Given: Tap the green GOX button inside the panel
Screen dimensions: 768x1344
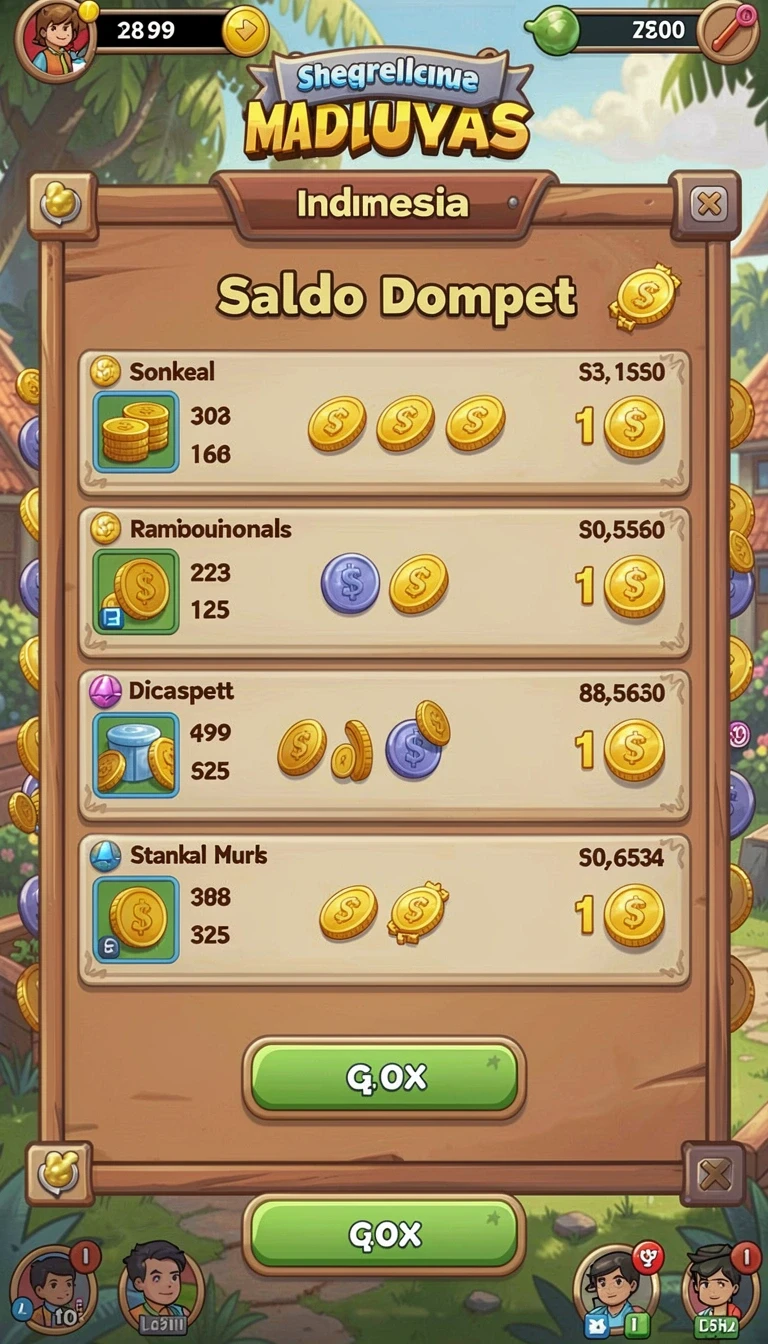Looking at the screenshot, I should click(x=385, y=1077).
